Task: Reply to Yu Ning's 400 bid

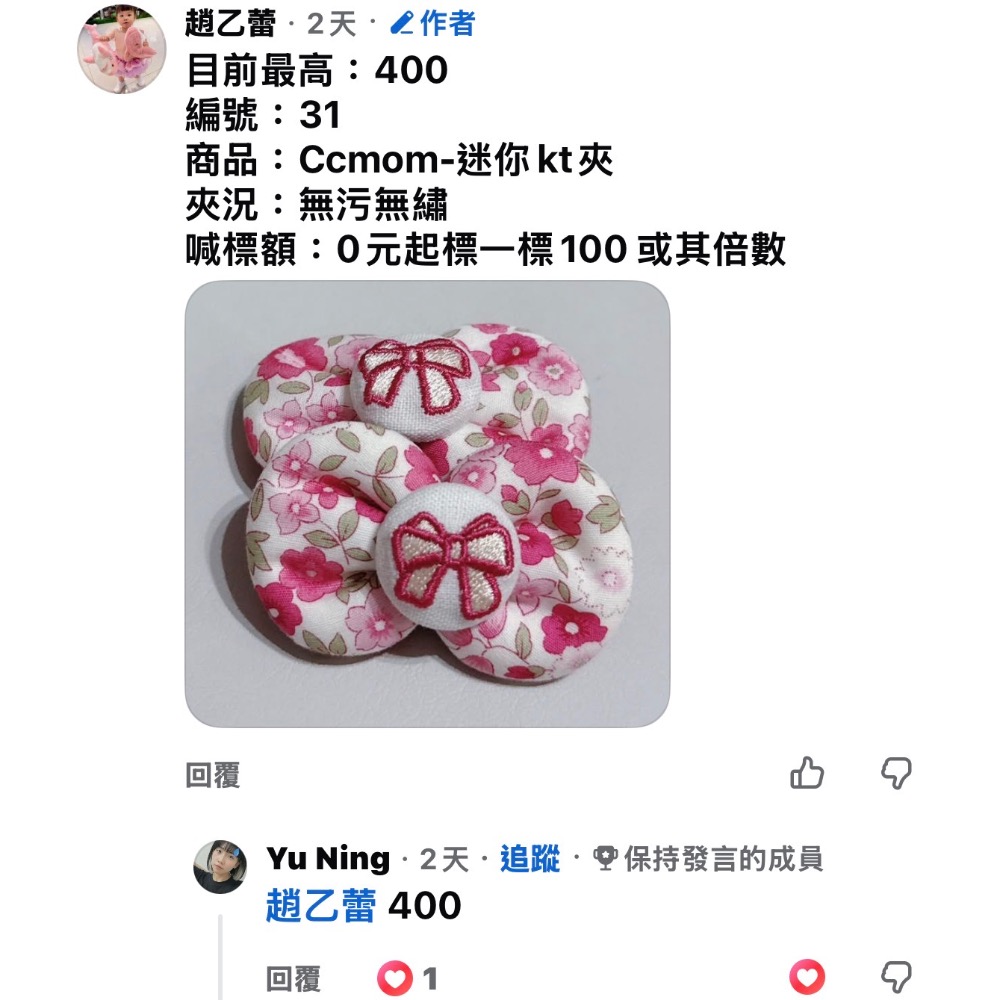Action: [x=293, y=978]
